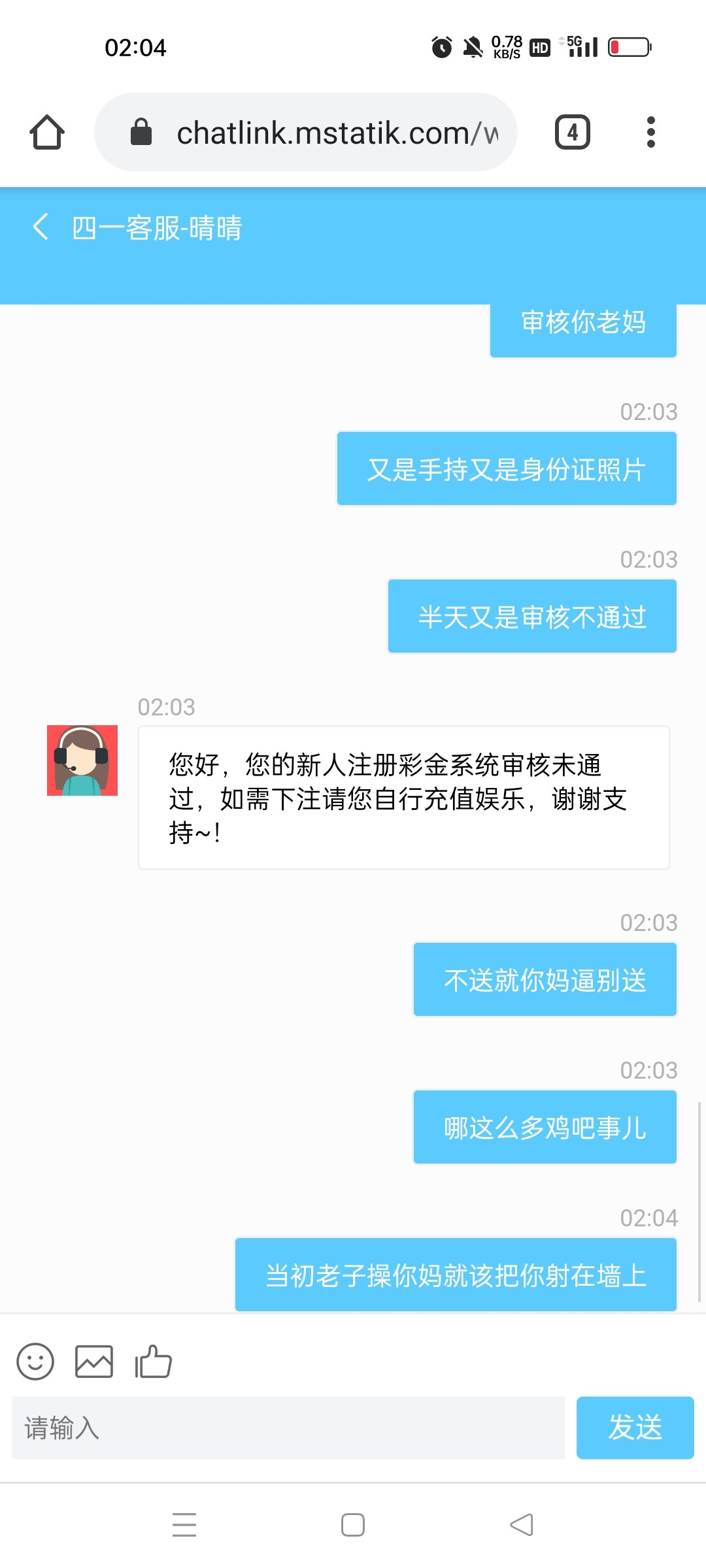Open recent apps from the navigation bar

[x=184, y=1525]
